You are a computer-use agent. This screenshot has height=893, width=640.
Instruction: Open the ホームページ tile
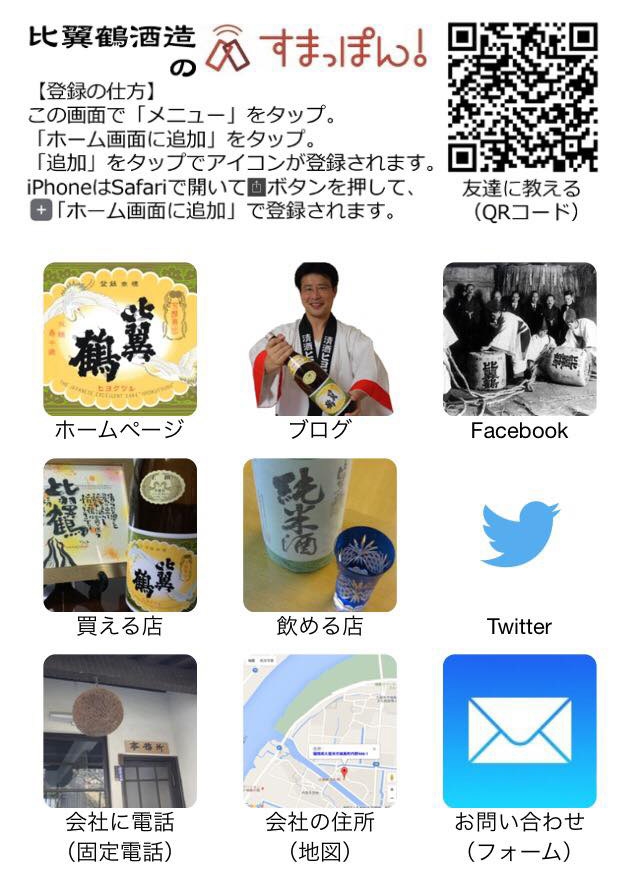(x=120, y=339)
